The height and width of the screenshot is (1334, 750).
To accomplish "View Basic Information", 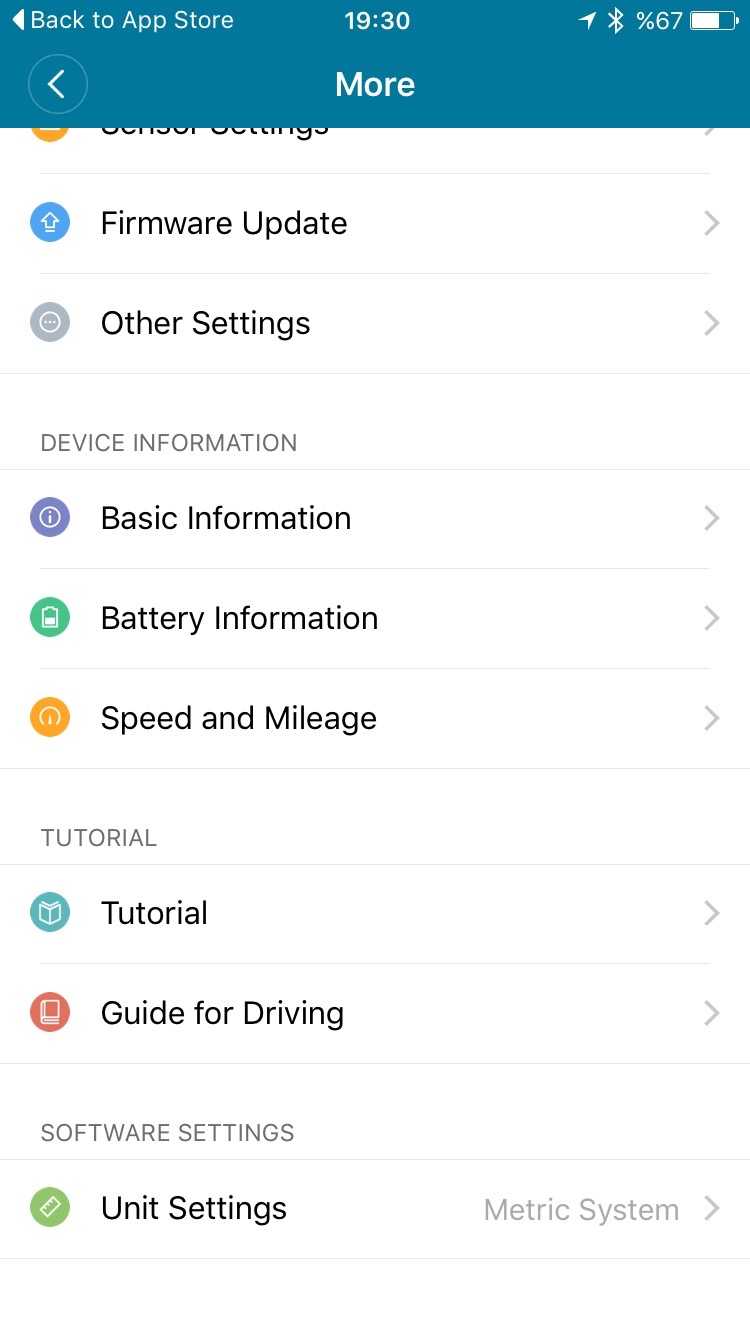I will [x=375, y=518].
